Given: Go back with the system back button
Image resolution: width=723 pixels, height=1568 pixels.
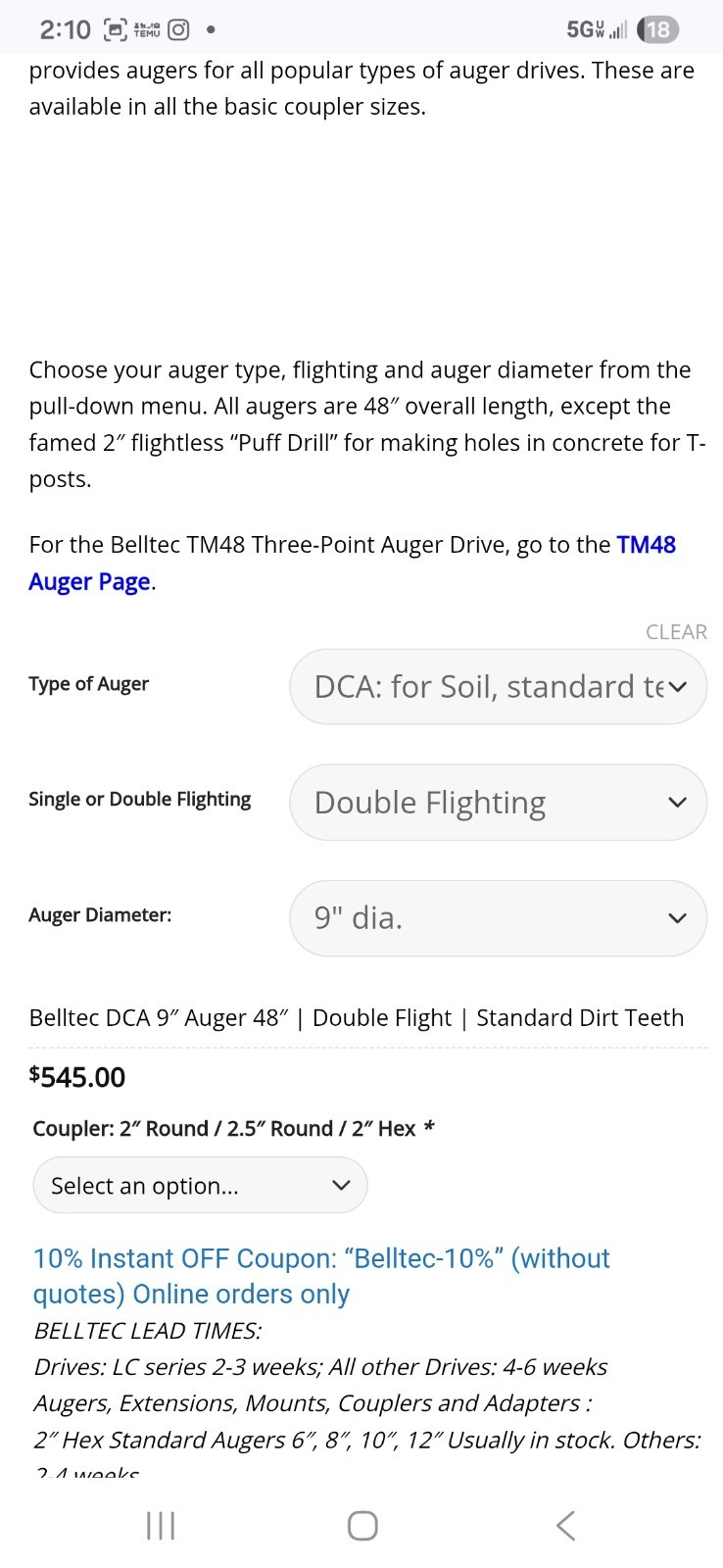Looking at the screenshot, I should click(x=565, y=1525).
